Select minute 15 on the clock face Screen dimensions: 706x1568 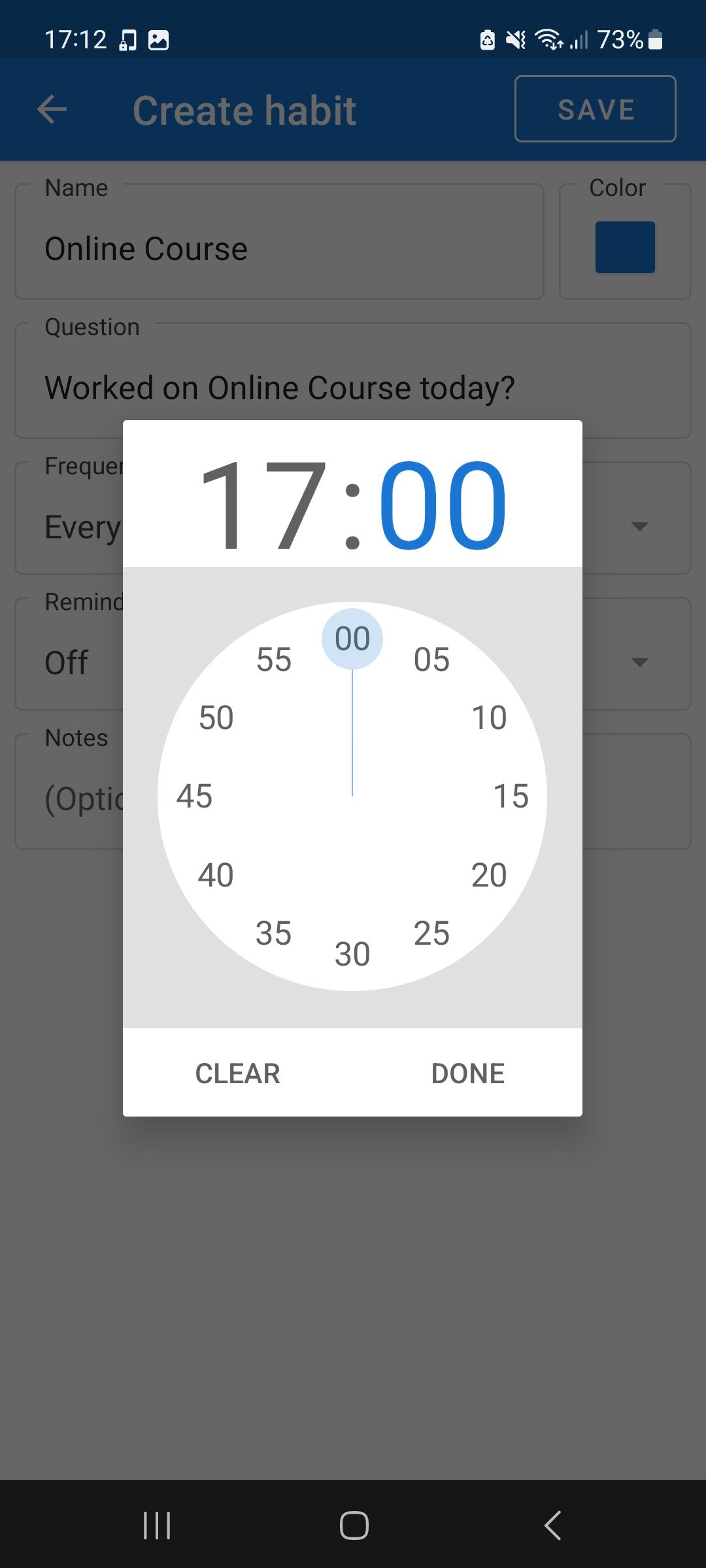coord(513,796)
